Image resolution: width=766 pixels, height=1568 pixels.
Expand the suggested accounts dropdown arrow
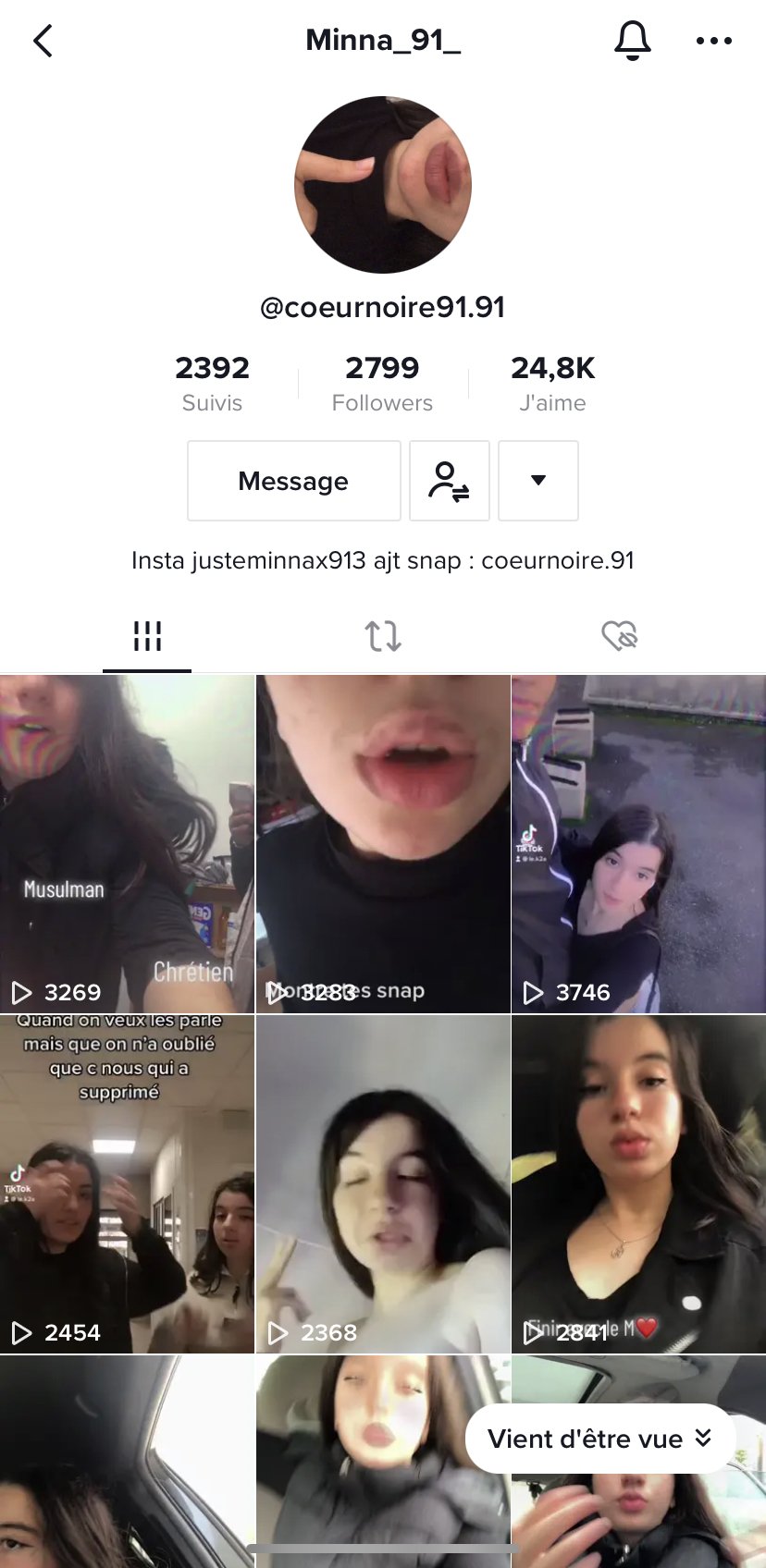pos(538,481)
